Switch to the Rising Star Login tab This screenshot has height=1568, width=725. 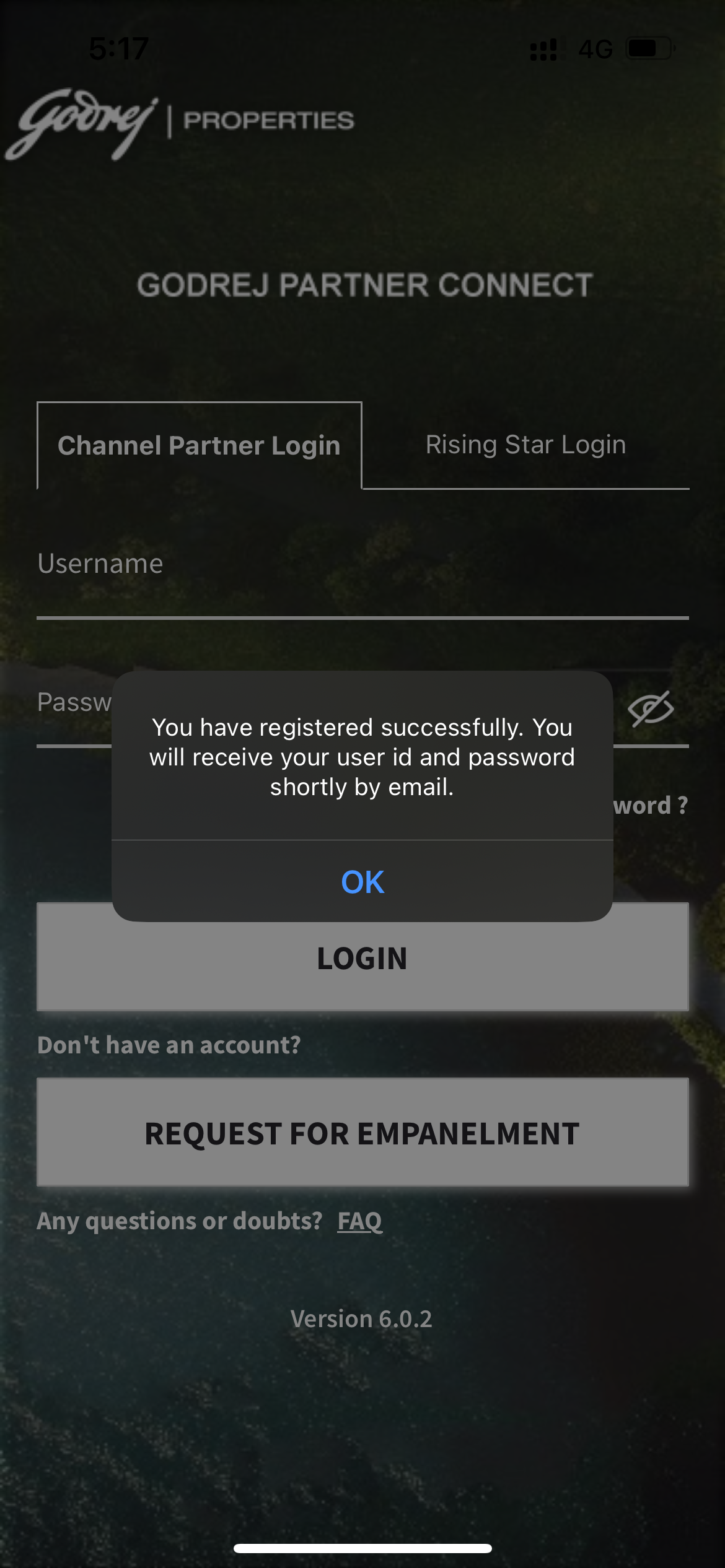pos(525,445)
